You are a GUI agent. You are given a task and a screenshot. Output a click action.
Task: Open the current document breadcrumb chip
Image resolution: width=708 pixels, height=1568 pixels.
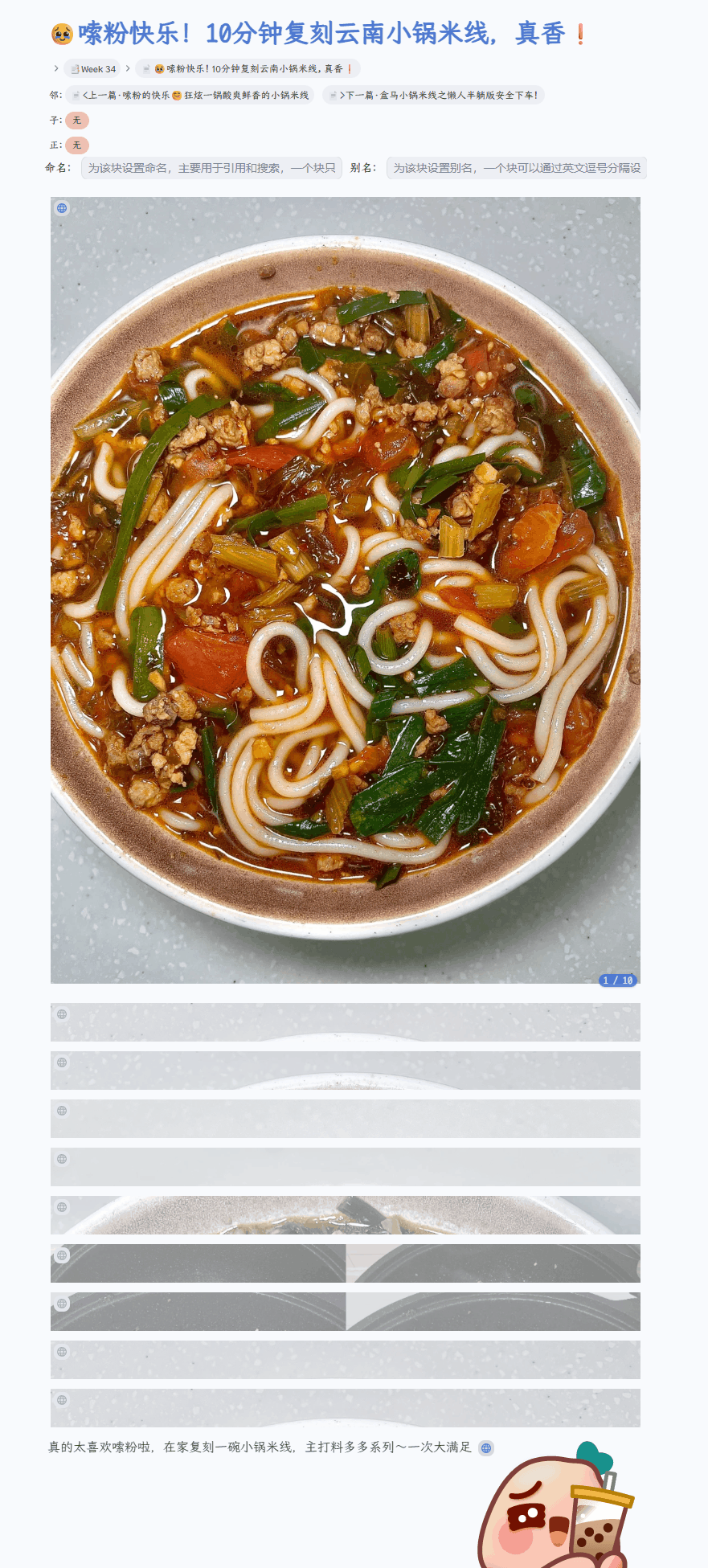[248, 69]
